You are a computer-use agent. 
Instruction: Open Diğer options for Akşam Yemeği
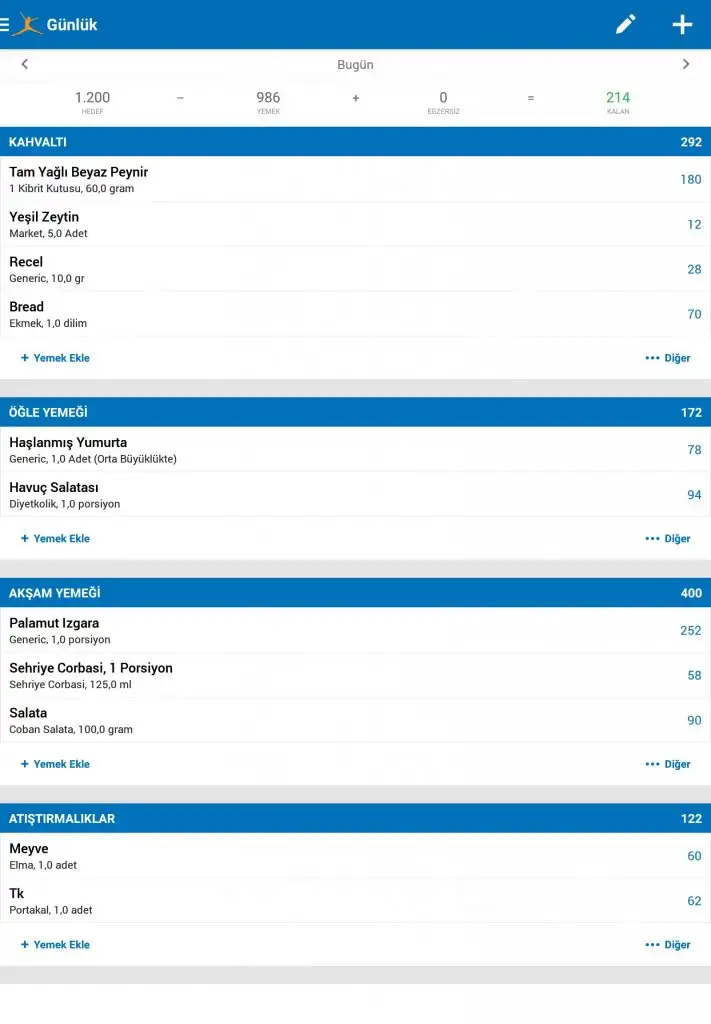pyautogui.click(x=668, y=764)
